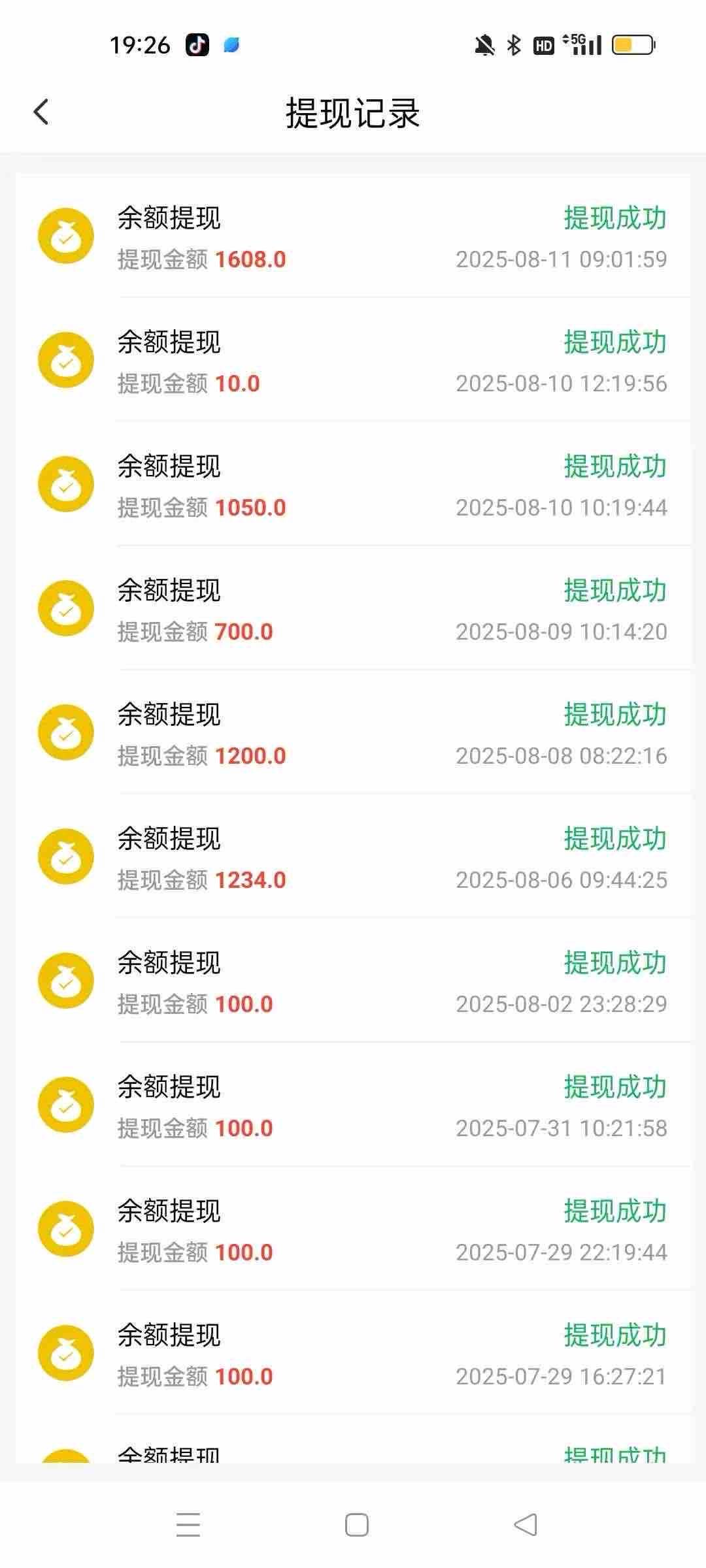Tap the system home button
This screenshot has width=706, height=1568.
pyautogui.click(x=356, y=1525)
